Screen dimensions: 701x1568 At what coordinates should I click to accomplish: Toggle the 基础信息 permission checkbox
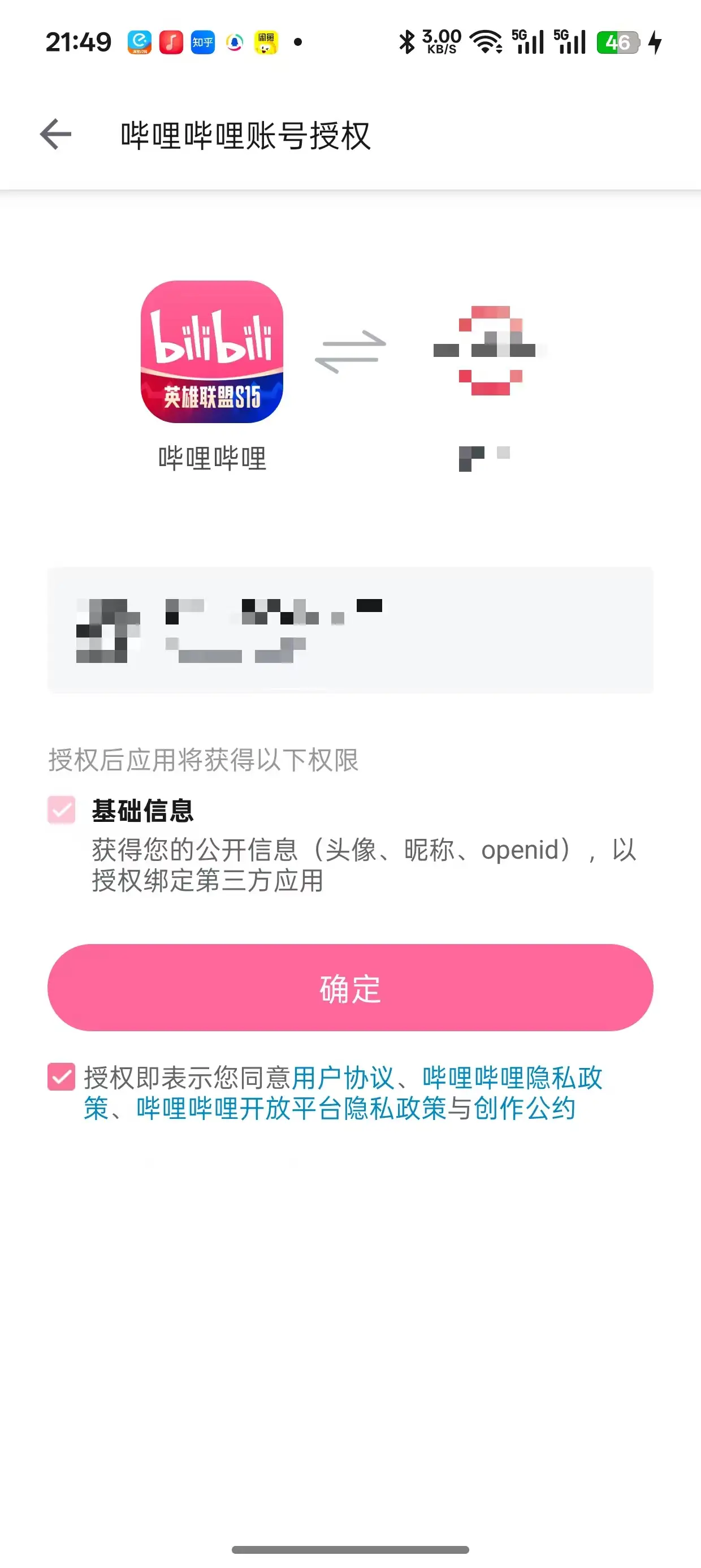click(62, 810)
